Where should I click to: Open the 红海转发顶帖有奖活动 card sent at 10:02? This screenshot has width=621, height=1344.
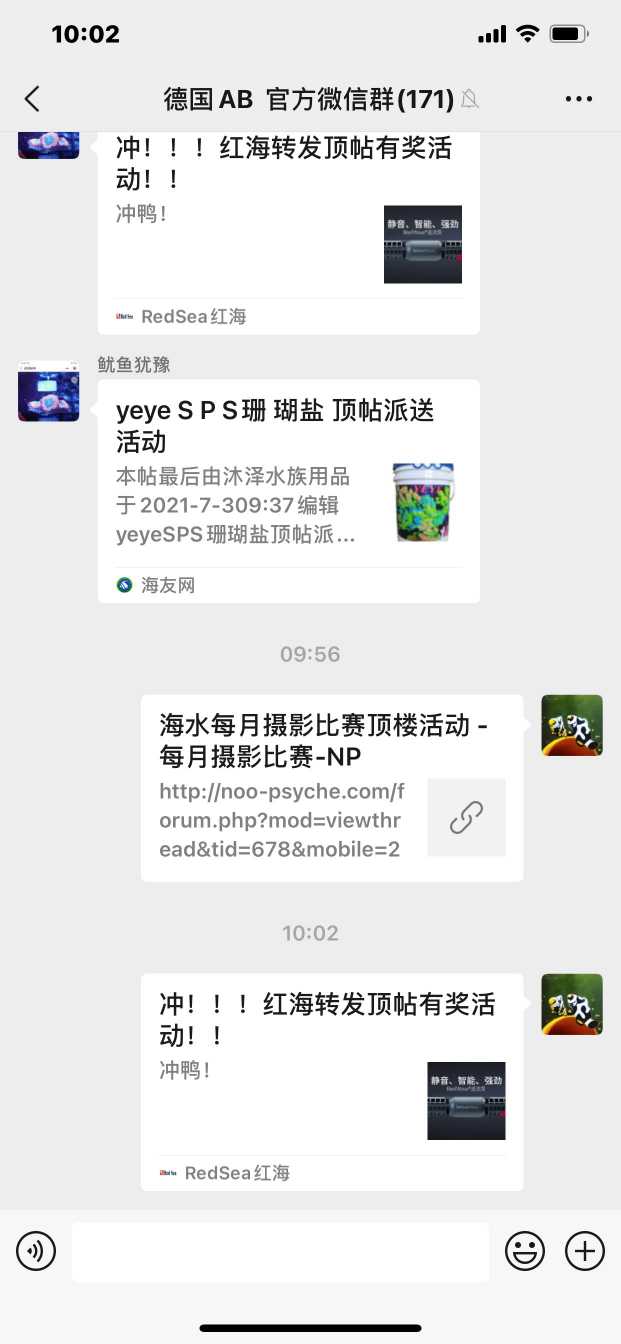(x=331, y=1081)
